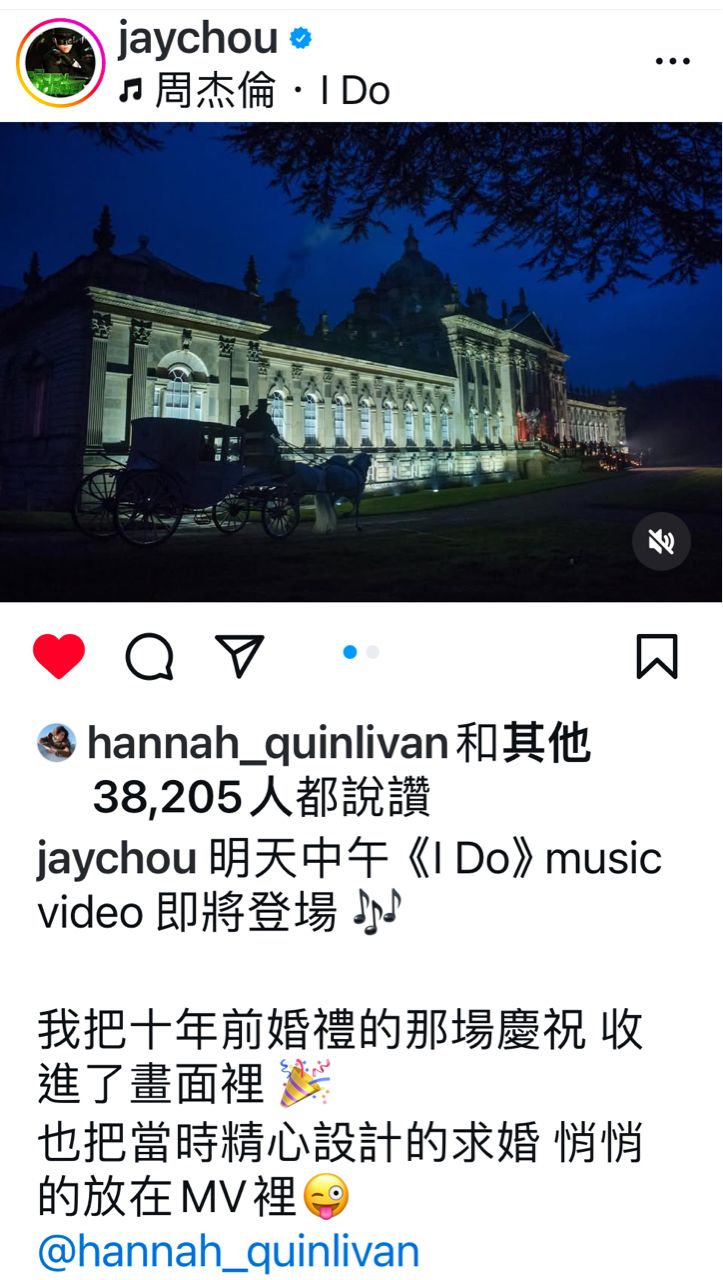The width and height of the screenshot is (723, 1280).
Task: Open the @hannah_quinlivan mention in caption
Action: [x=228, y=1251]
